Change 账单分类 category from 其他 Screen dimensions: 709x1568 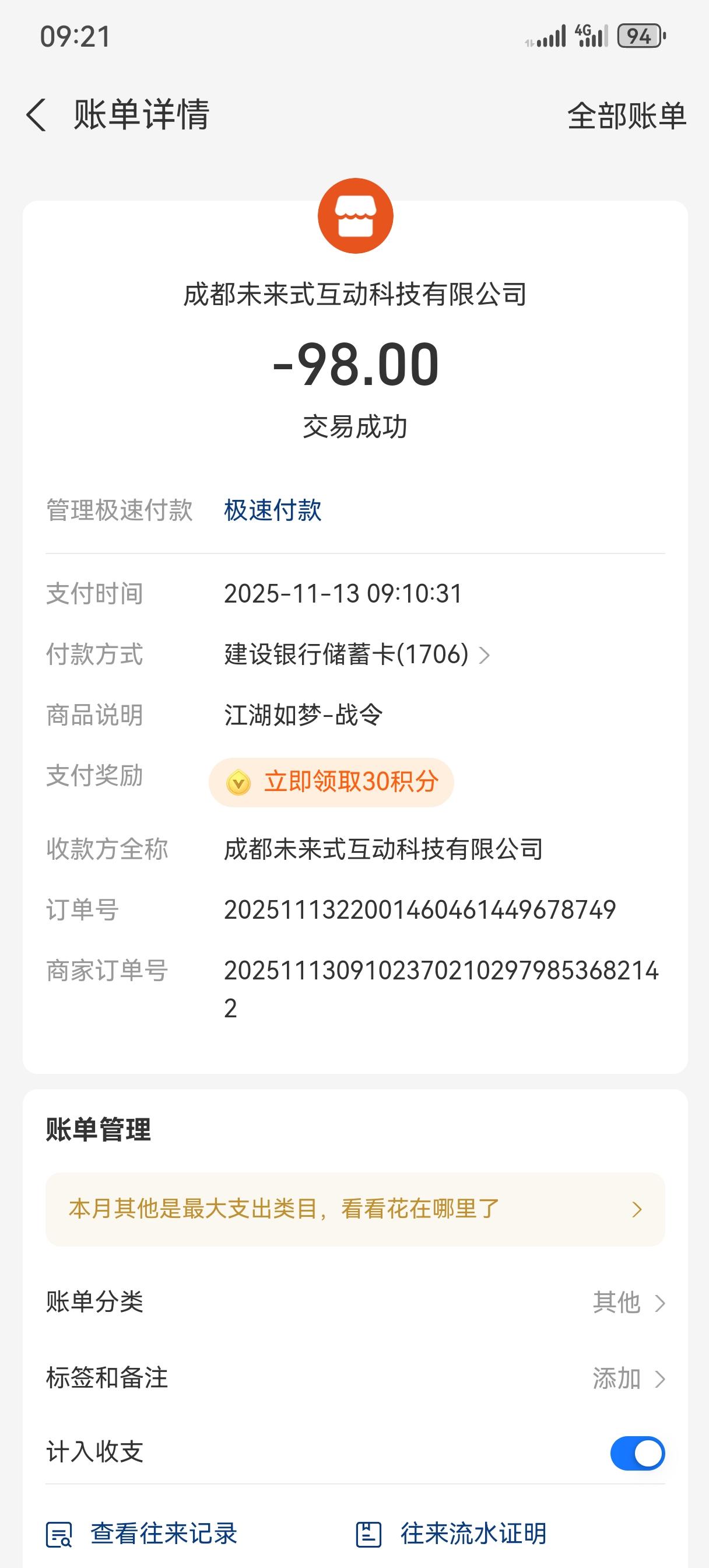click(x=628, y=1303)
